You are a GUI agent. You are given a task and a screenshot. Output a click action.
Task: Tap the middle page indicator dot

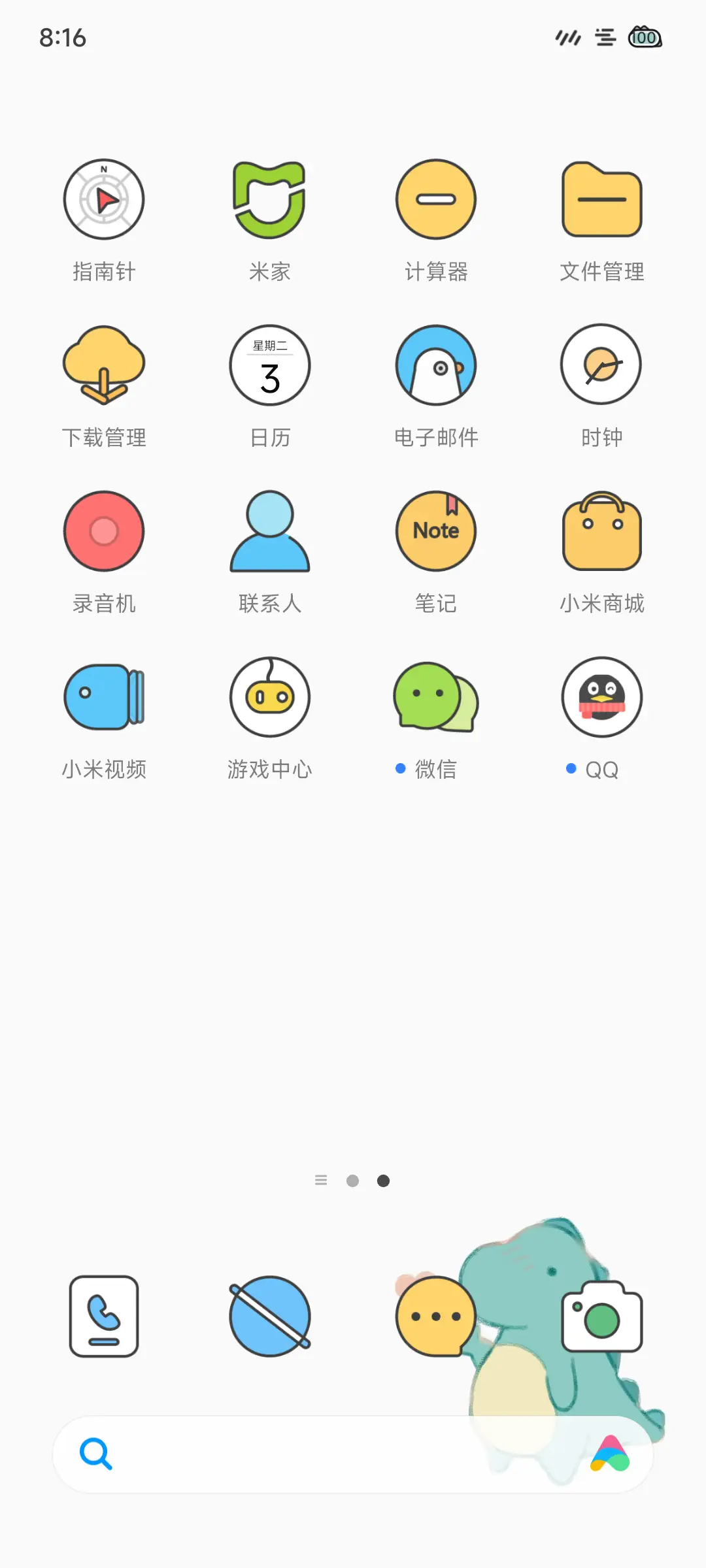[x=353, y=1181]
